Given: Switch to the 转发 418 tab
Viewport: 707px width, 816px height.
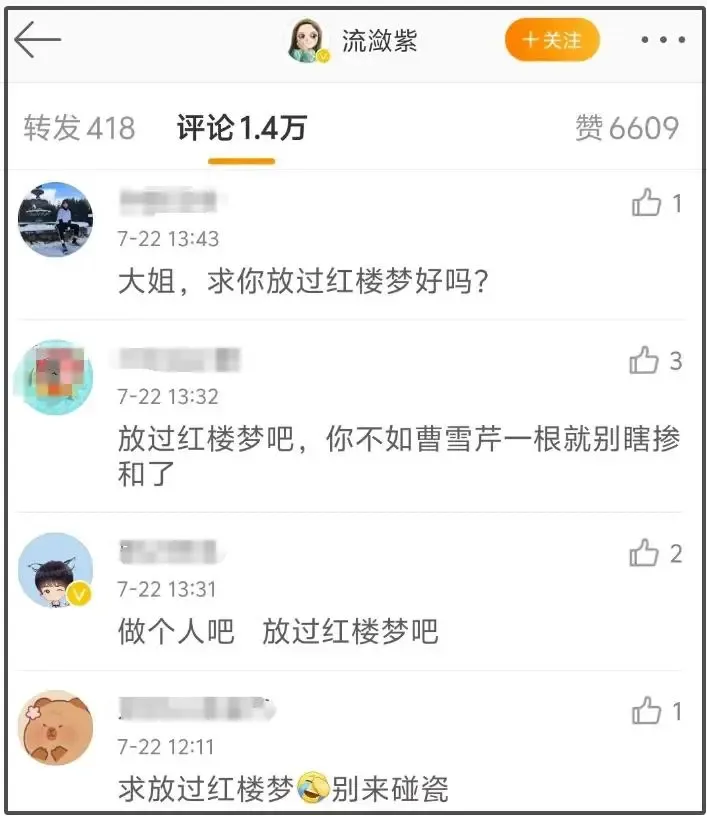Looking at the screenshot, I should pyautogui.click(x=79, y=128).
